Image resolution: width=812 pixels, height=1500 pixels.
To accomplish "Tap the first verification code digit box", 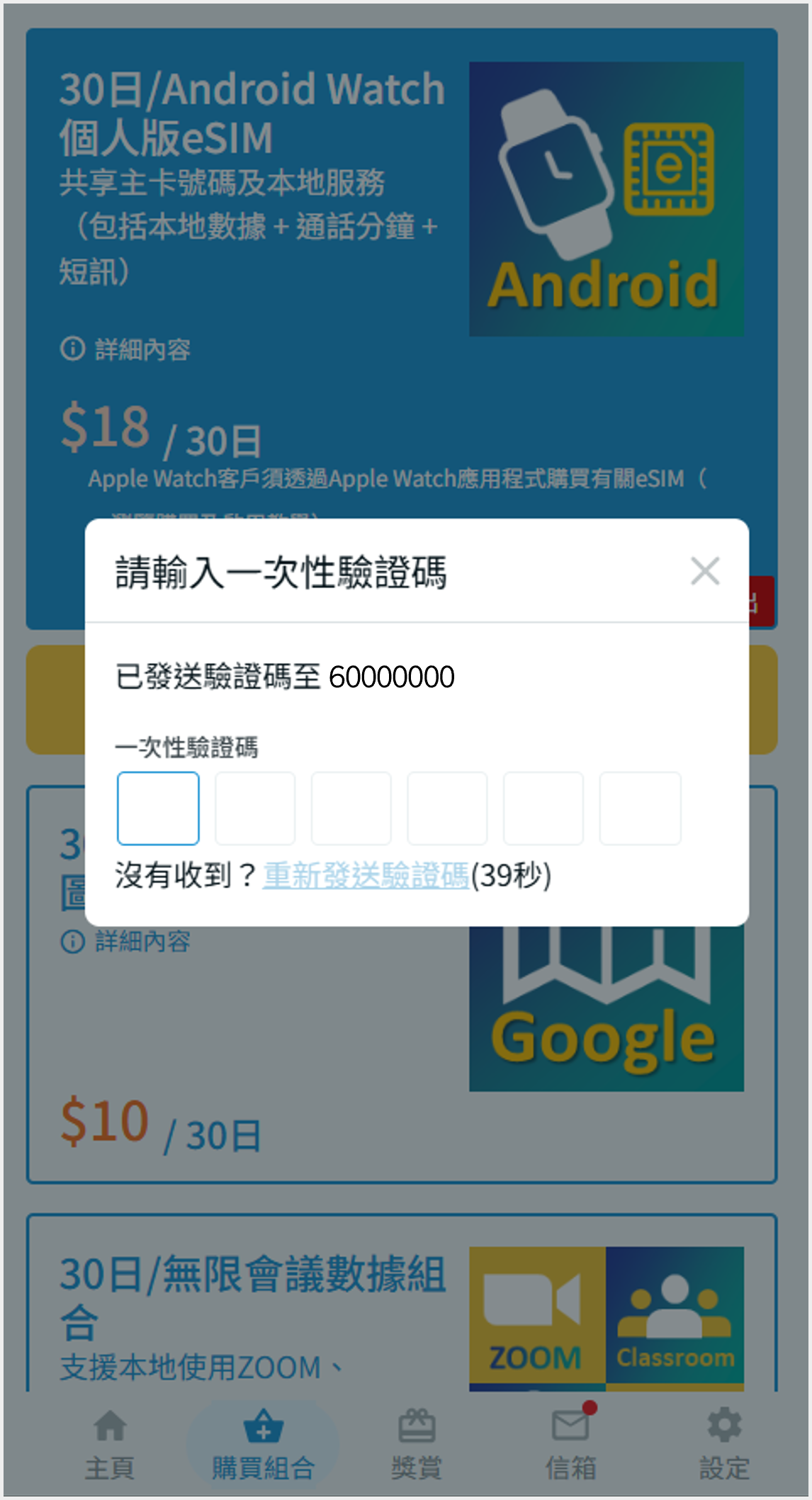I will (158, 808).
